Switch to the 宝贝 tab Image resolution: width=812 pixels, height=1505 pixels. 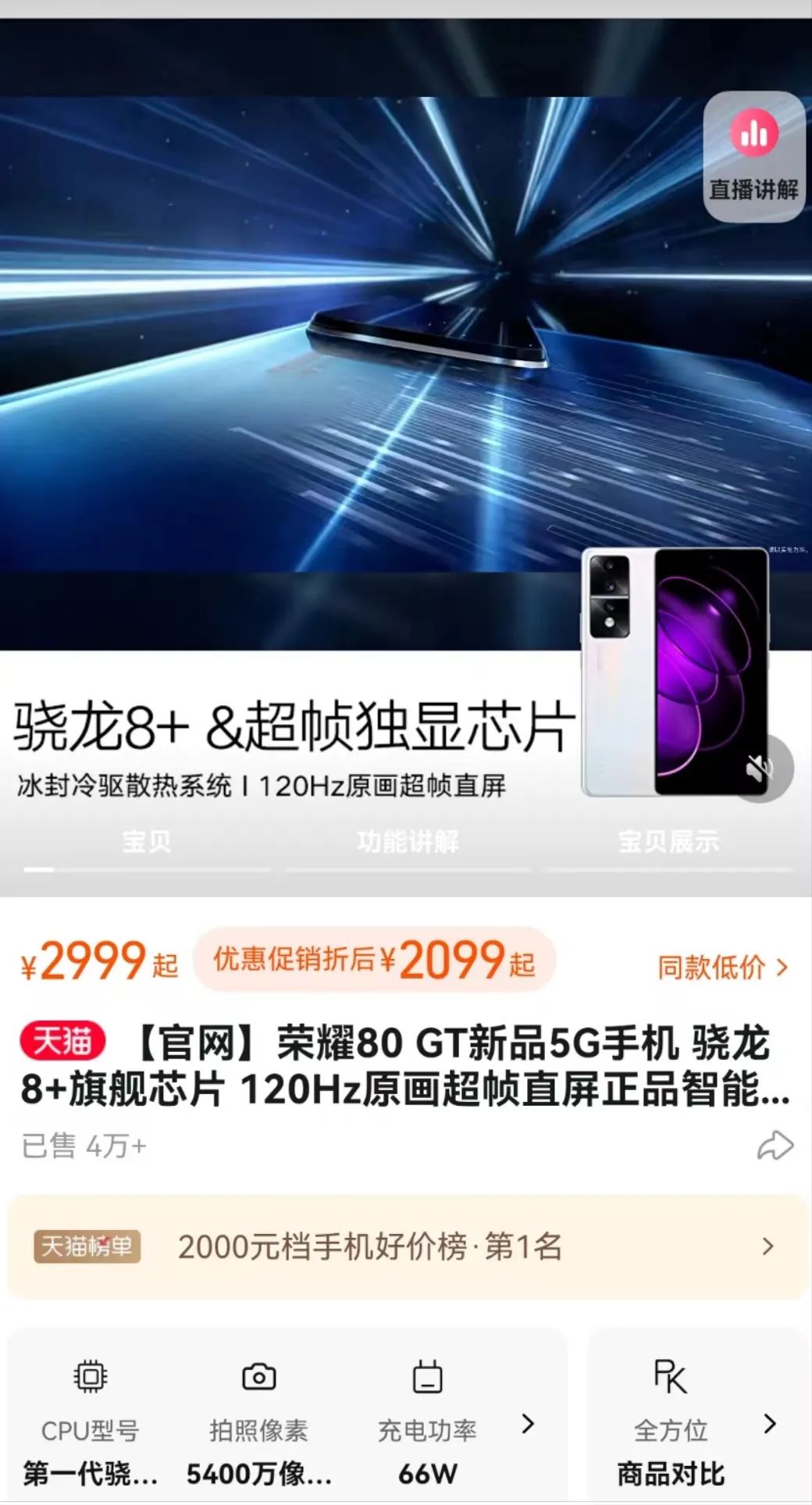[x=147, y=842]
